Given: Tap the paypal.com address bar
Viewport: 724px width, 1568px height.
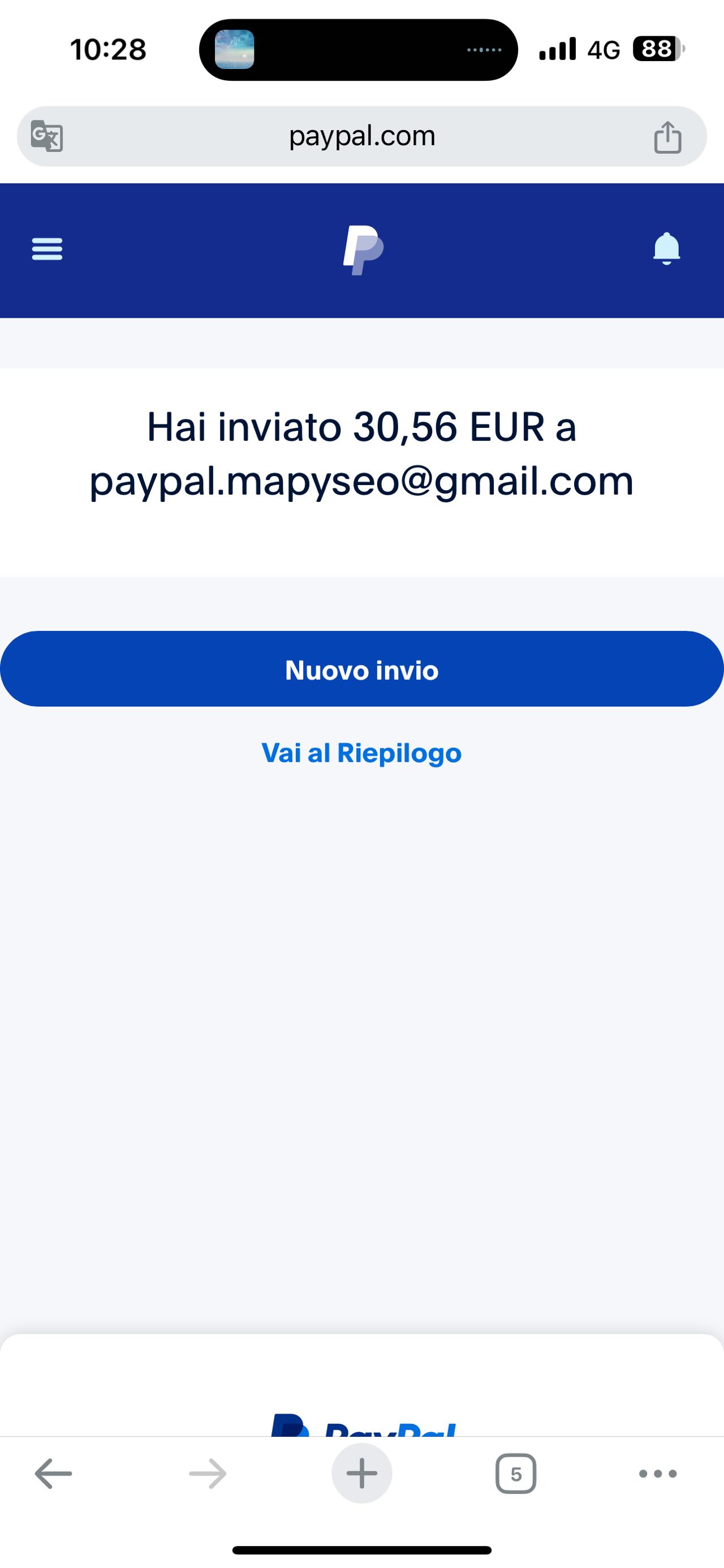Looking at the screenshot, I should 361,136.
